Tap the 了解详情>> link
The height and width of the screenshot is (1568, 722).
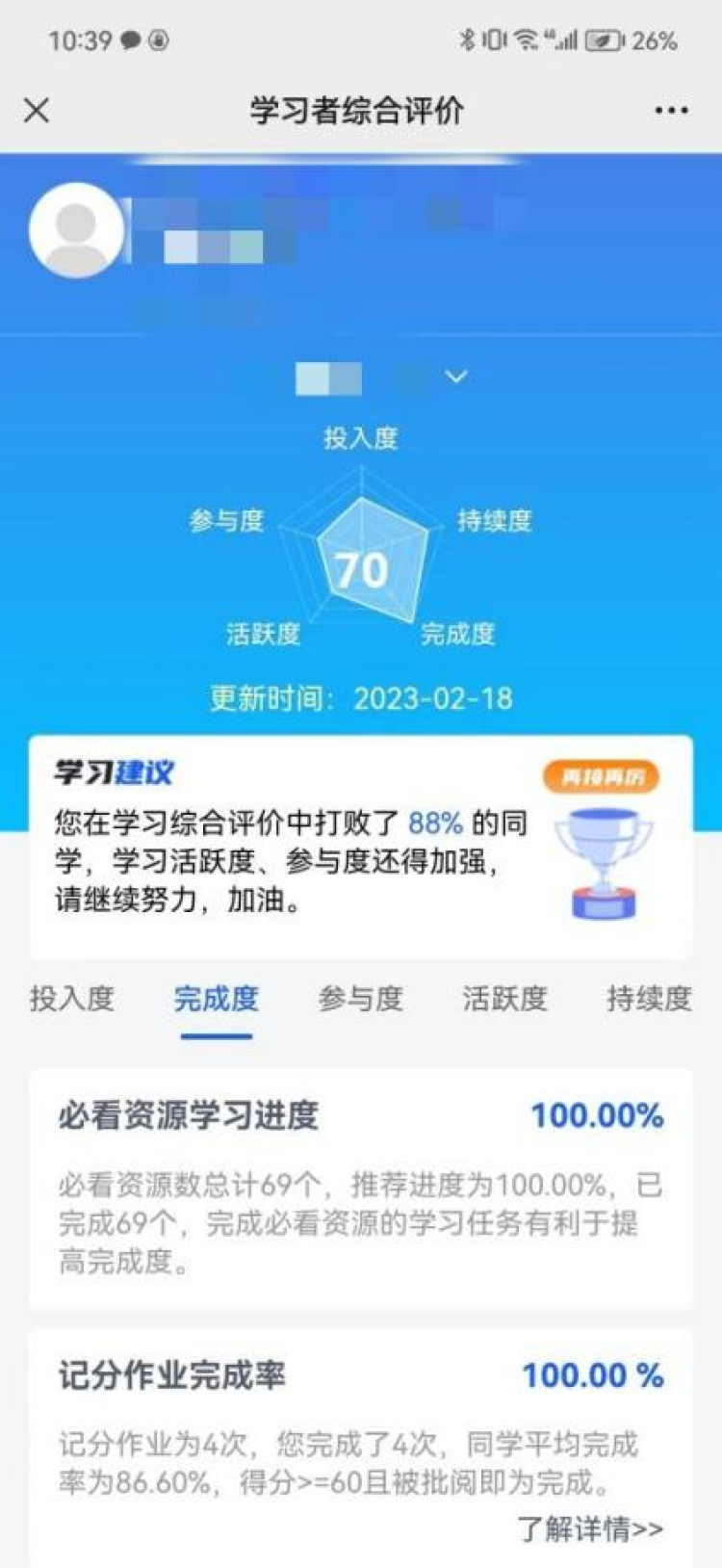tap(590, 1529)
